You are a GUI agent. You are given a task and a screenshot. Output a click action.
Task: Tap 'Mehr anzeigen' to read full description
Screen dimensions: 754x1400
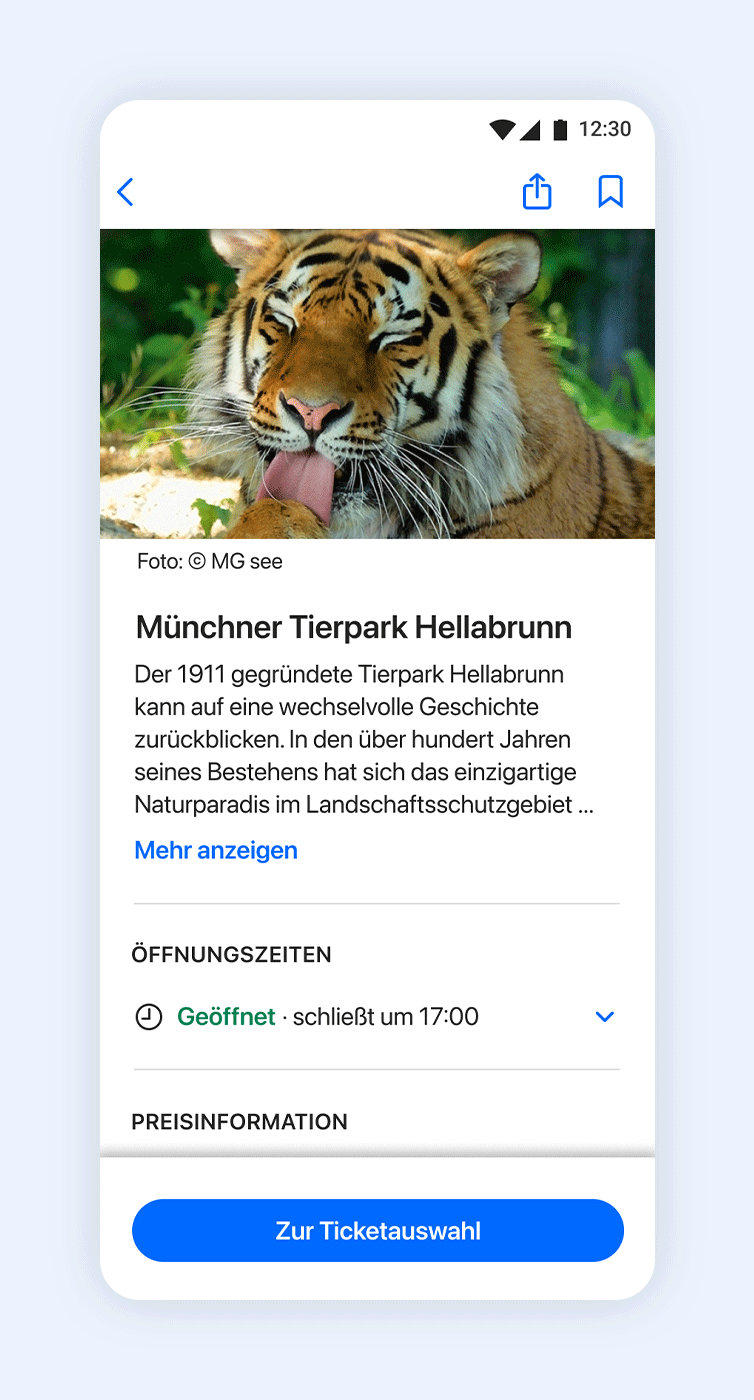[216, 850]
